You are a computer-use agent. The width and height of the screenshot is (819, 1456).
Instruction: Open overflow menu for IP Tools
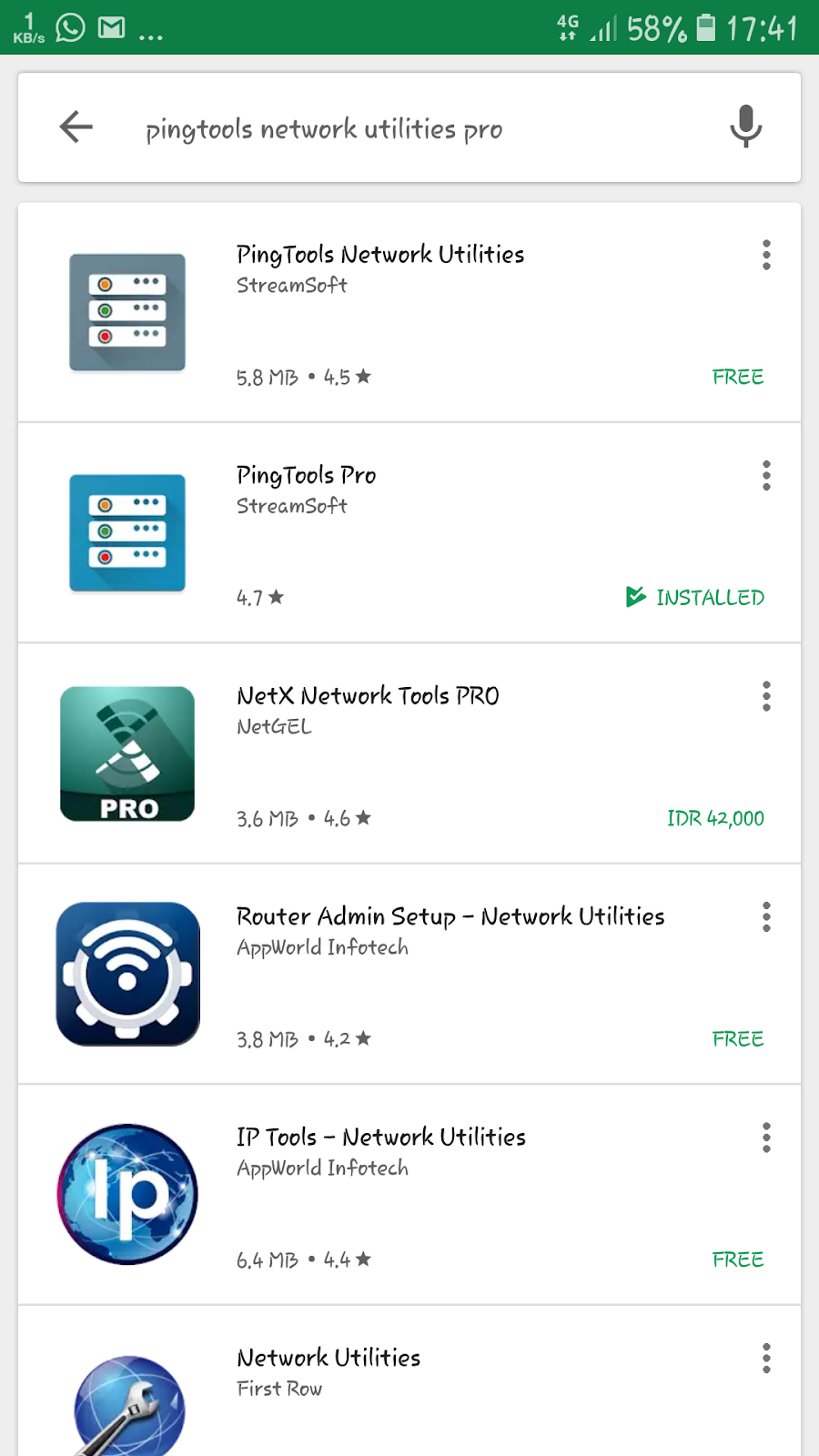pos(766,1137)
